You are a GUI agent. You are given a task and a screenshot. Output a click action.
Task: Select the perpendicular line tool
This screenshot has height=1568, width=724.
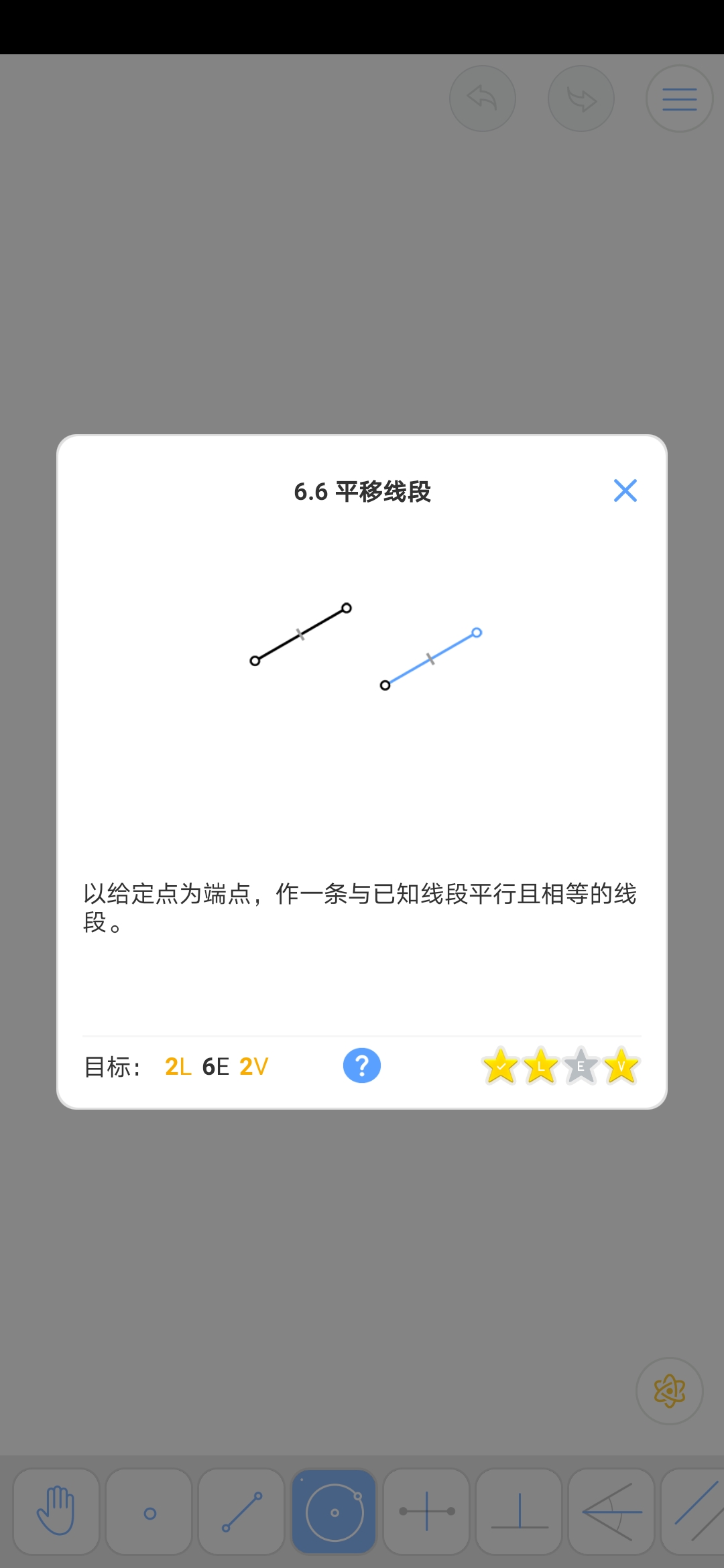(519, 1511)
